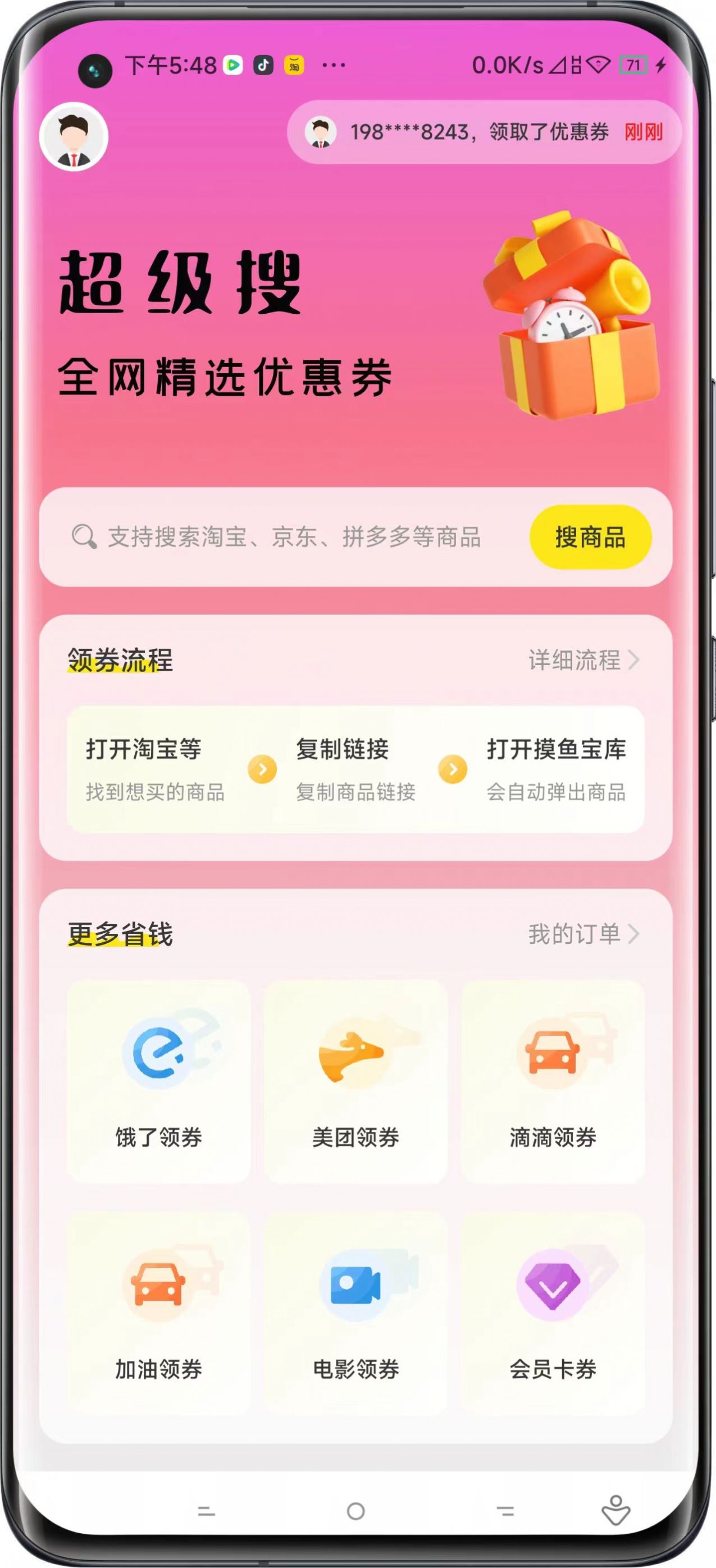This screenshot has height=1568, width=716.
Task: Select the 滴滴领券 card
Action: 552,1081
